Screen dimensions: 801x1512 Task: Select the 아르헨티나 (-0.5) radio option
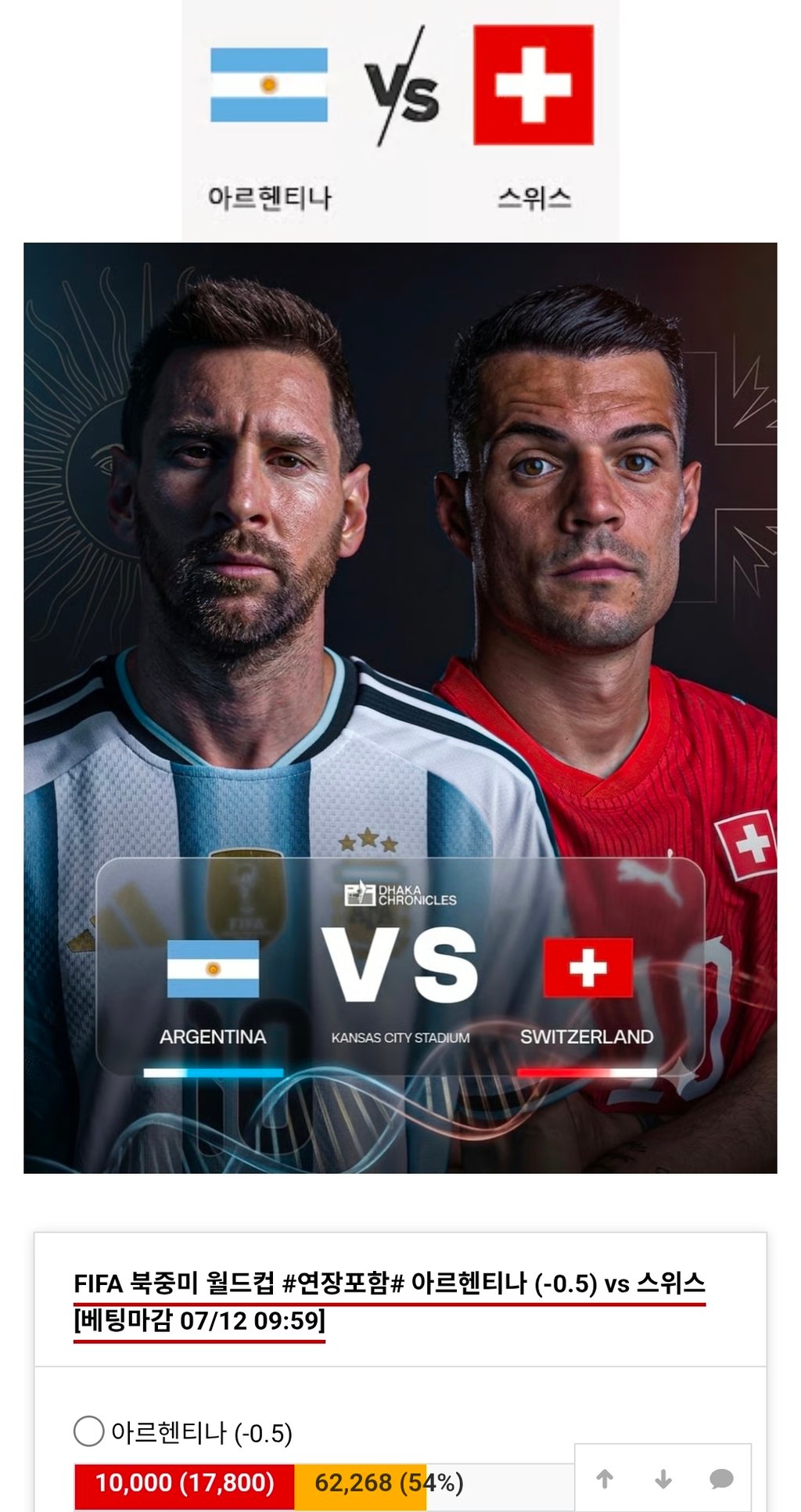click(x=88, y=1431)
